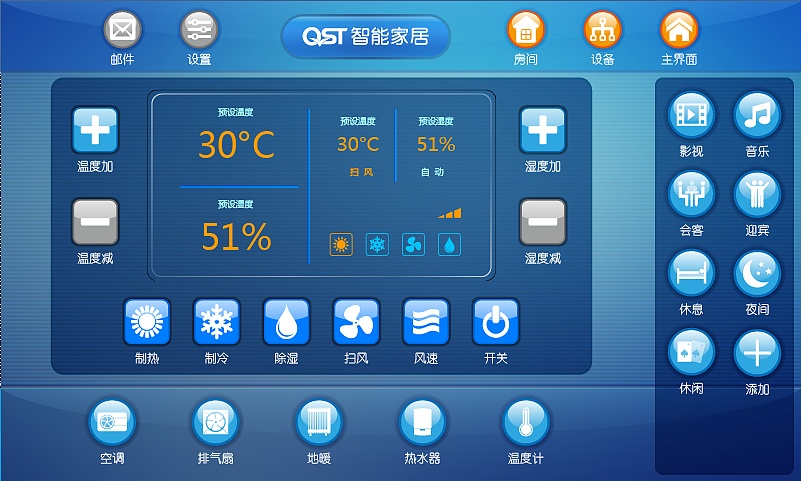
Task: Lower humidity with 湿度减
Action: [x=542, y=223]
